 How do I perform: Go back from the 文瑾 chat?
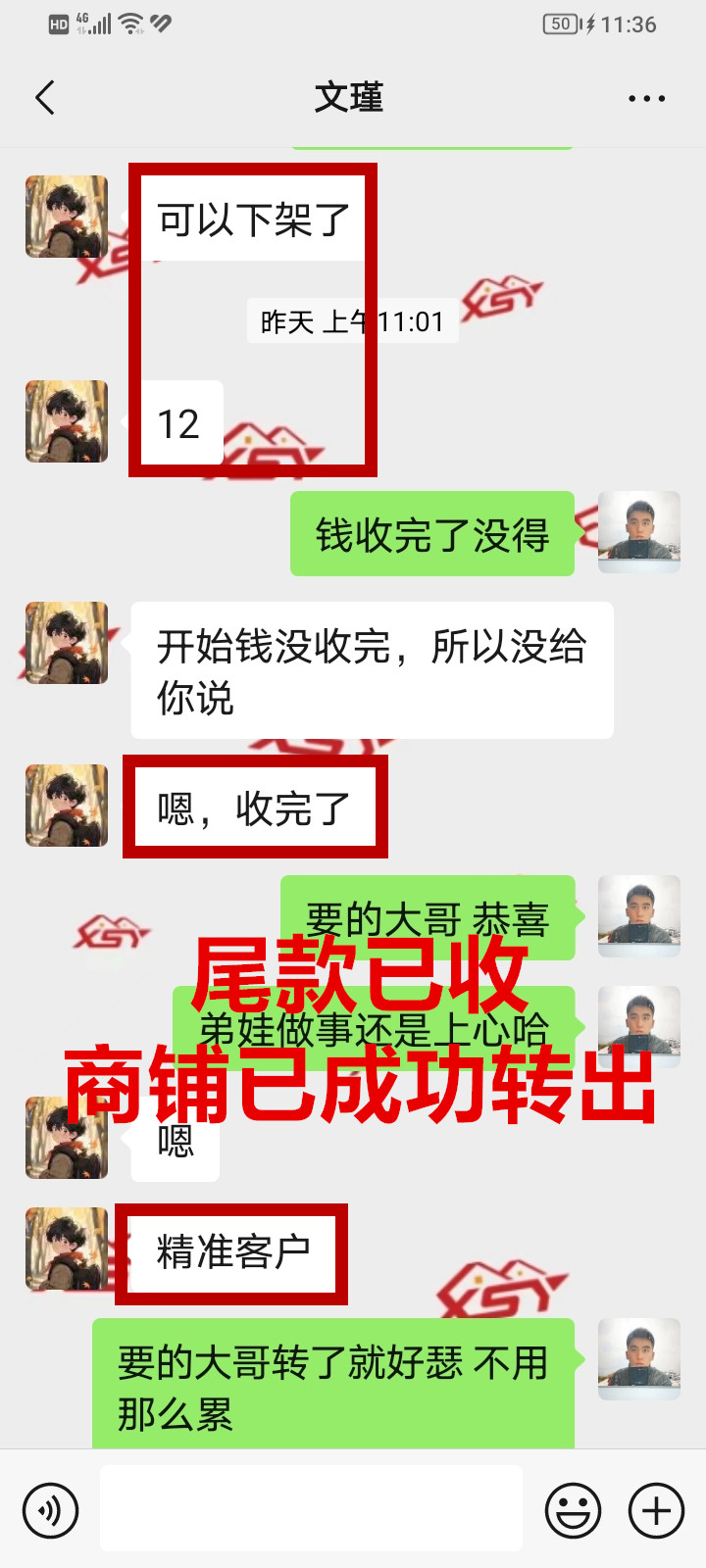pyautogui.click(x=45, y=98)
